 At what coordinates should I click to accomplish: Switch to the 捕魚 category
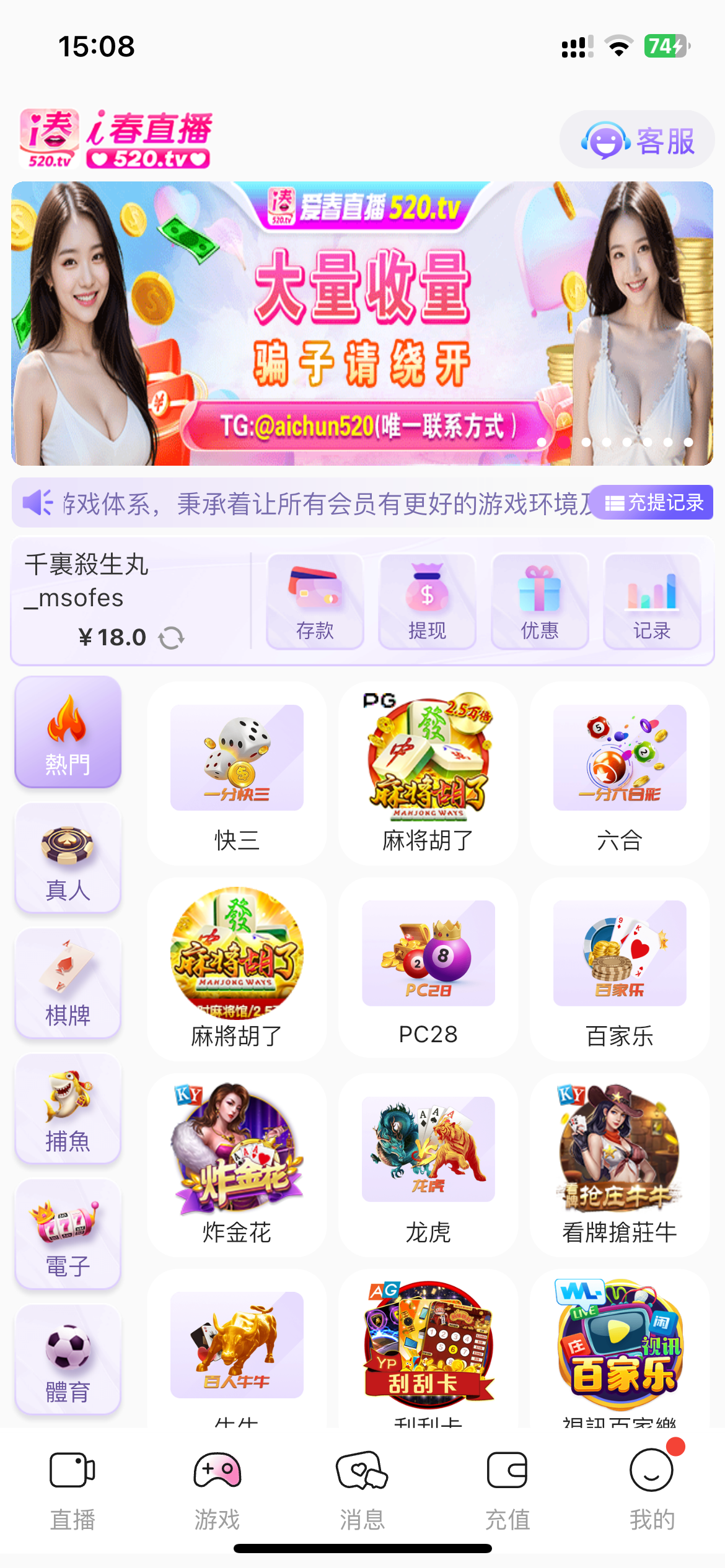(68, 1108)
